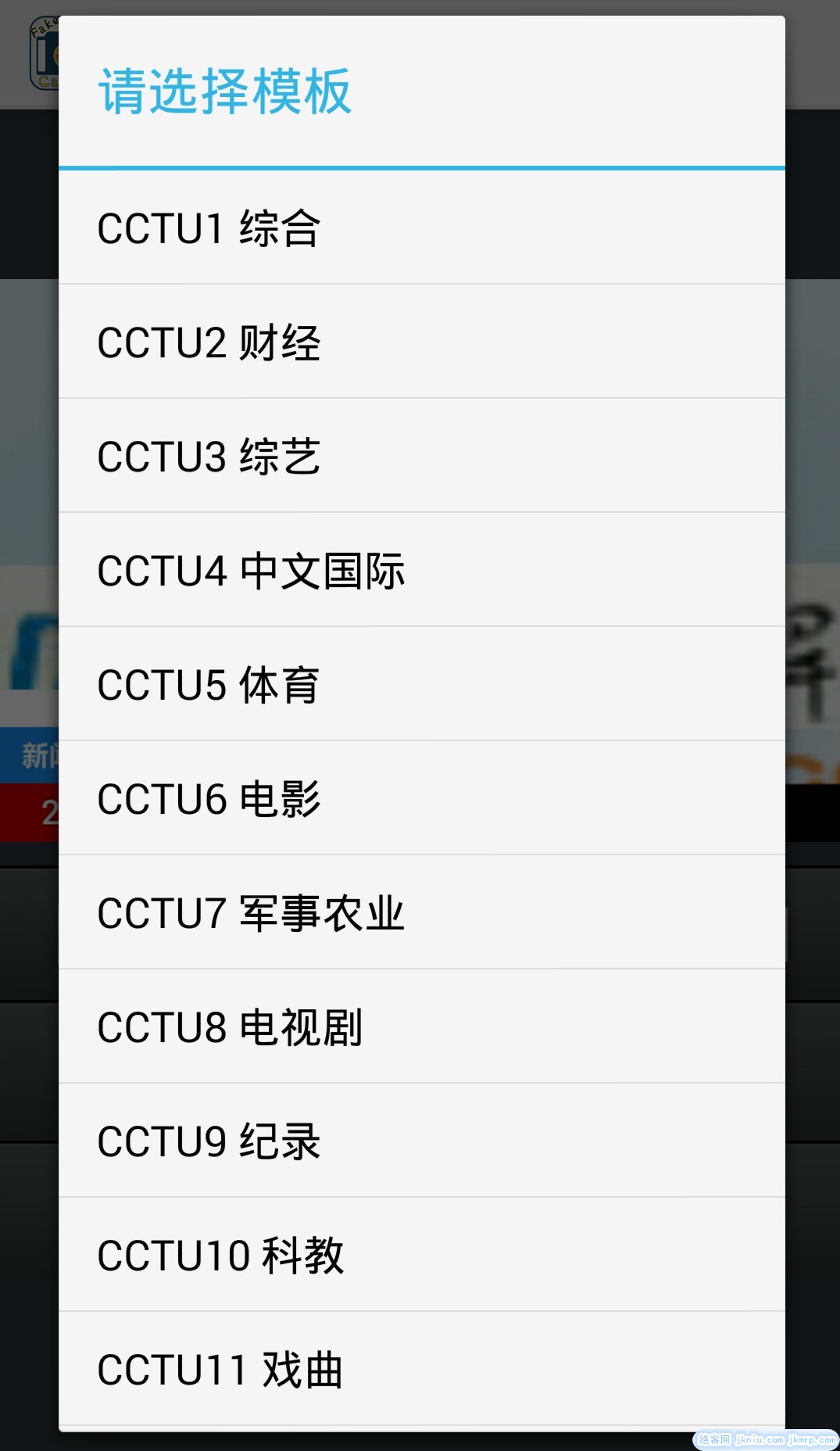Choose CCTU2 财经 from the list
The image size is (840, 1451).
(422, 342)
